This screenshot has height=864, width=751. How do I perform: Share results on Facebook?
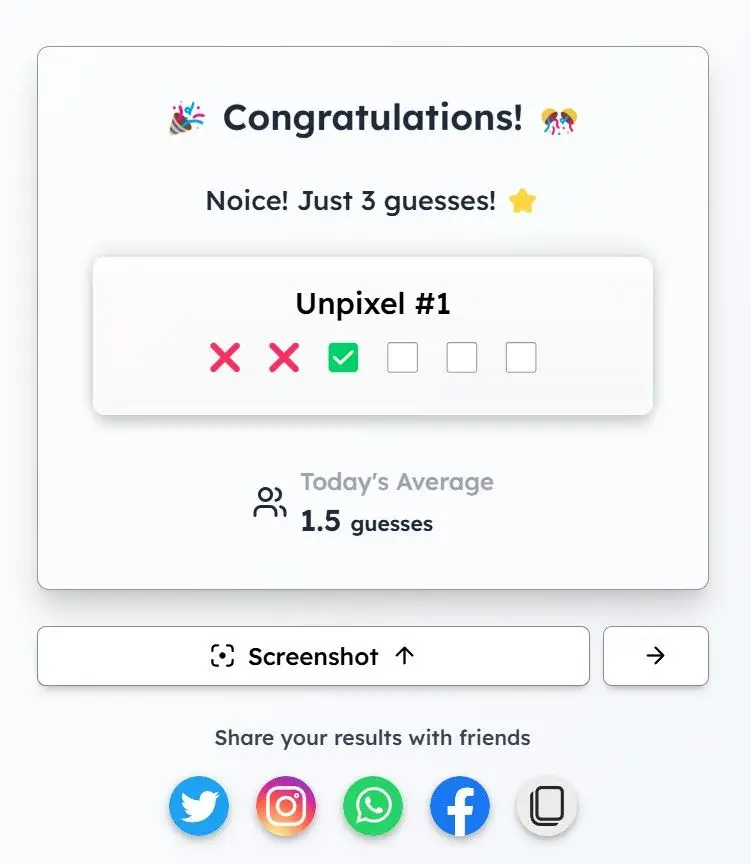460,806
